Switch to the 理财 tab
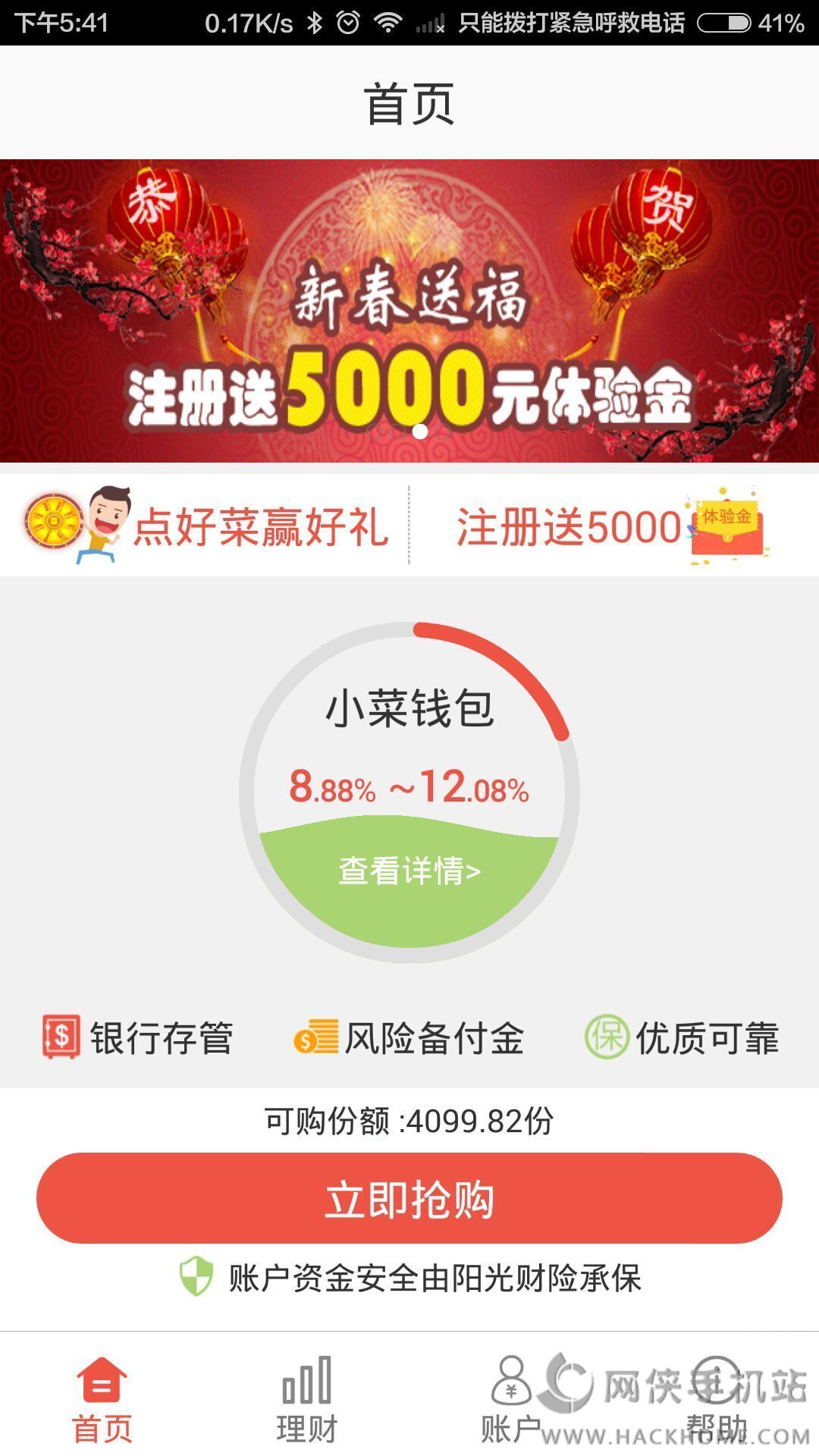The image size is (819, 1456). pyautogui.click(x=307, y=1399)
